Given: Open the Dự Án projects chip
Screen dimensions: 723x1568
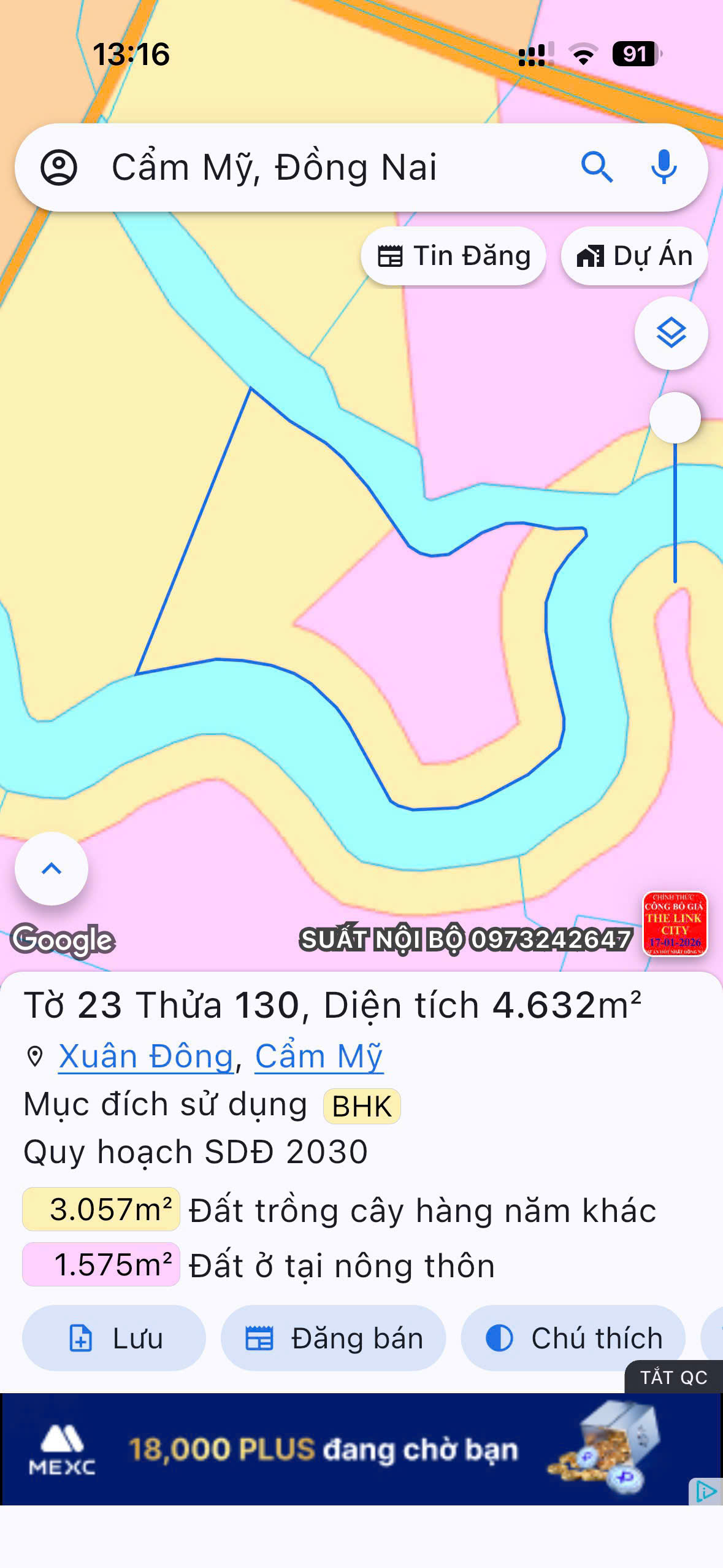Looking at the screenshot, I should pyautogui.click(x=634, y=256).
